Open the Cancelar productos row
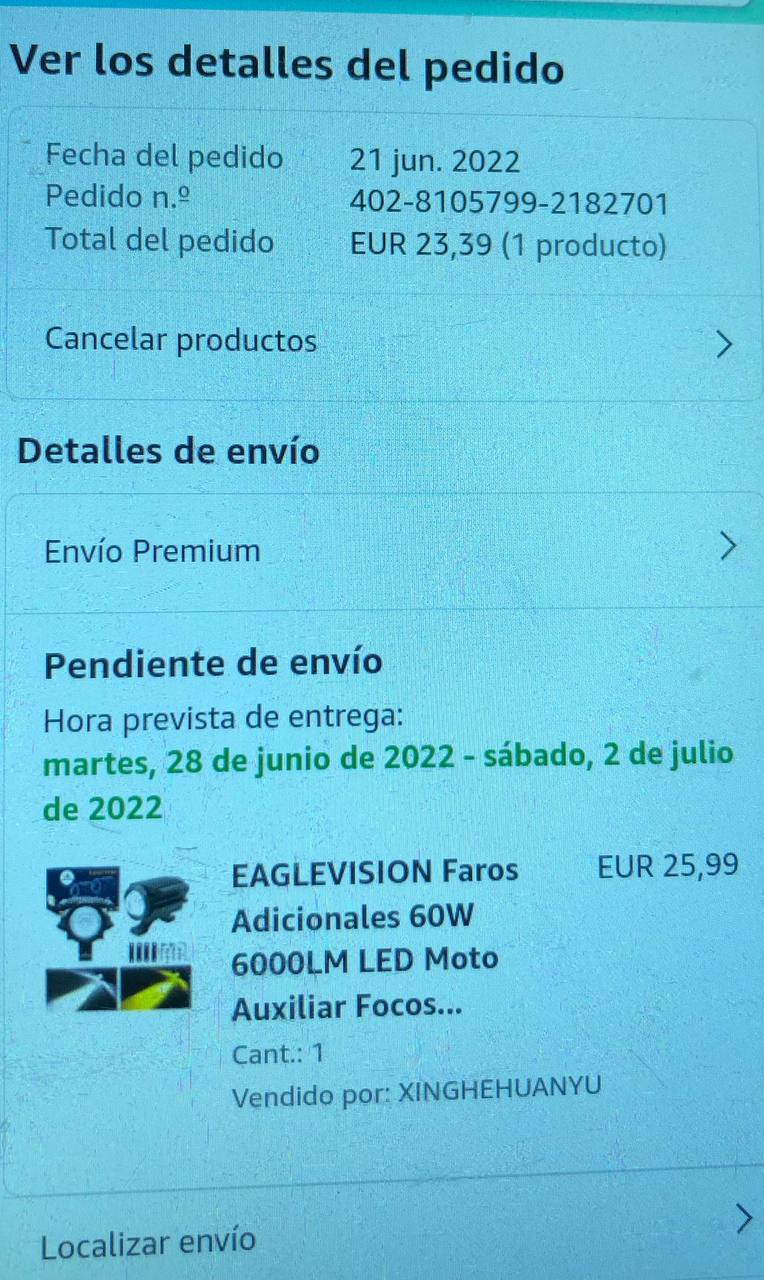The height and width of the screenshot is (1280, 764). (x=380, y=342)
